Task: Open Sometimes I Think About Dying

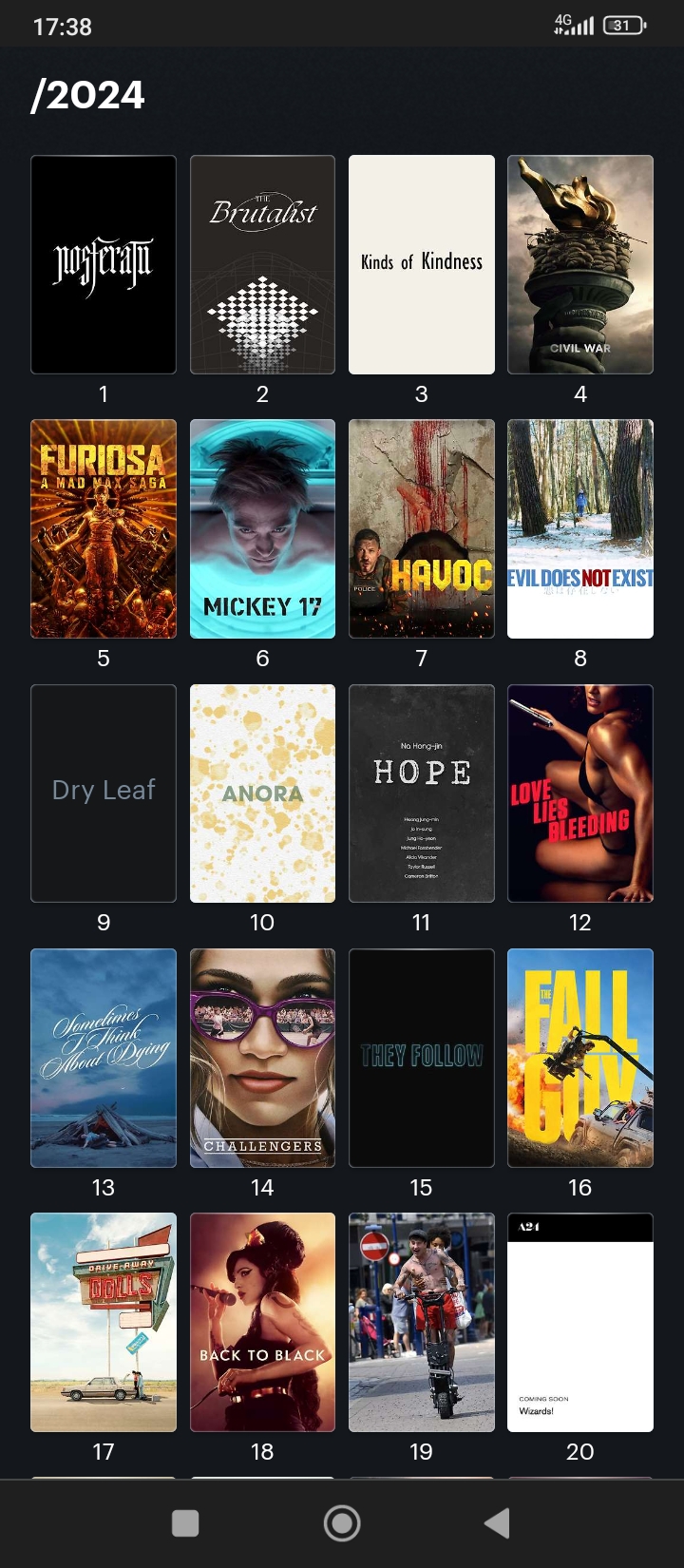Action: pyautogui.click(x=104, y=1057)
